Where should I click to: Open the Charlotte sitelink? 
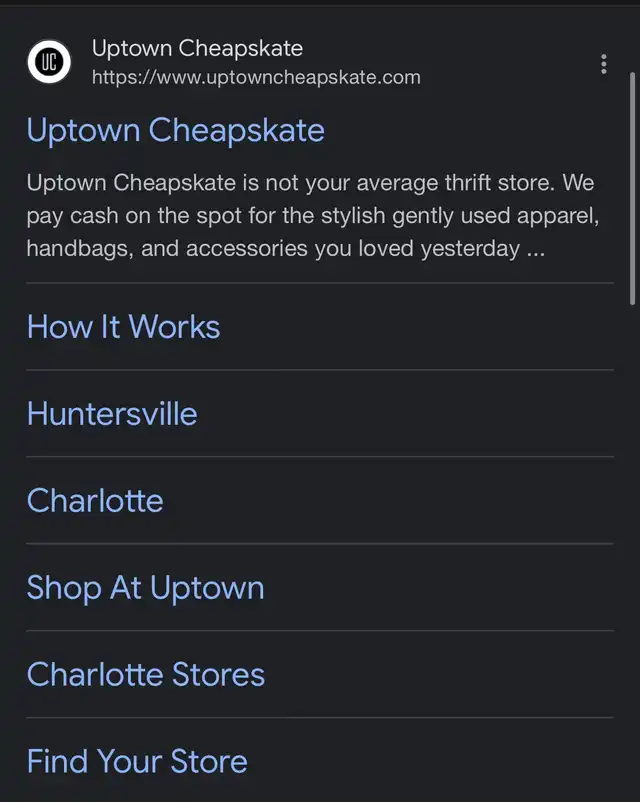(95, 501)
